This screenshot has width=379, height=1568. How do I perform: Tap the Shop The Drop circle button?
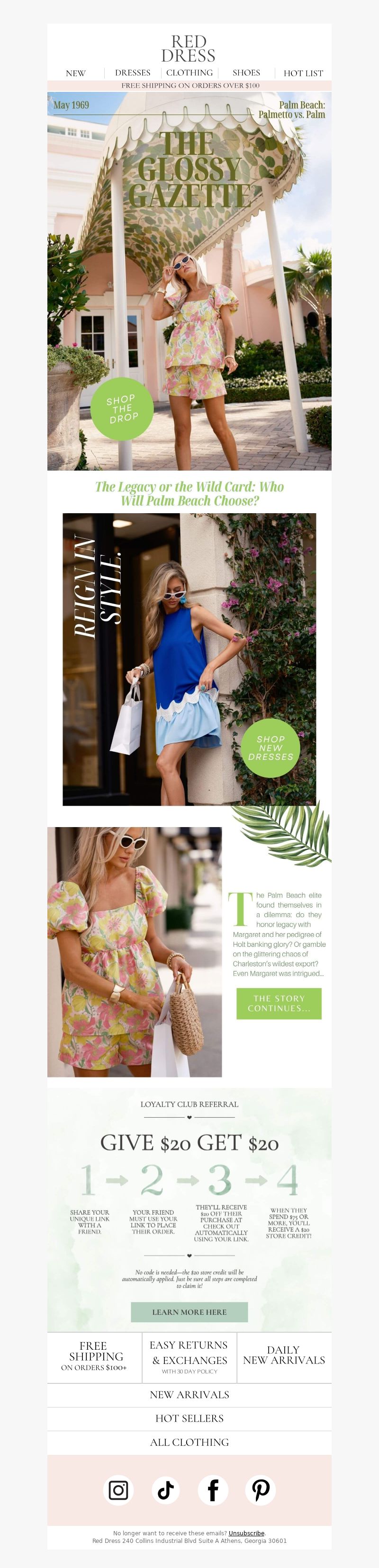[x=122, y=409]
